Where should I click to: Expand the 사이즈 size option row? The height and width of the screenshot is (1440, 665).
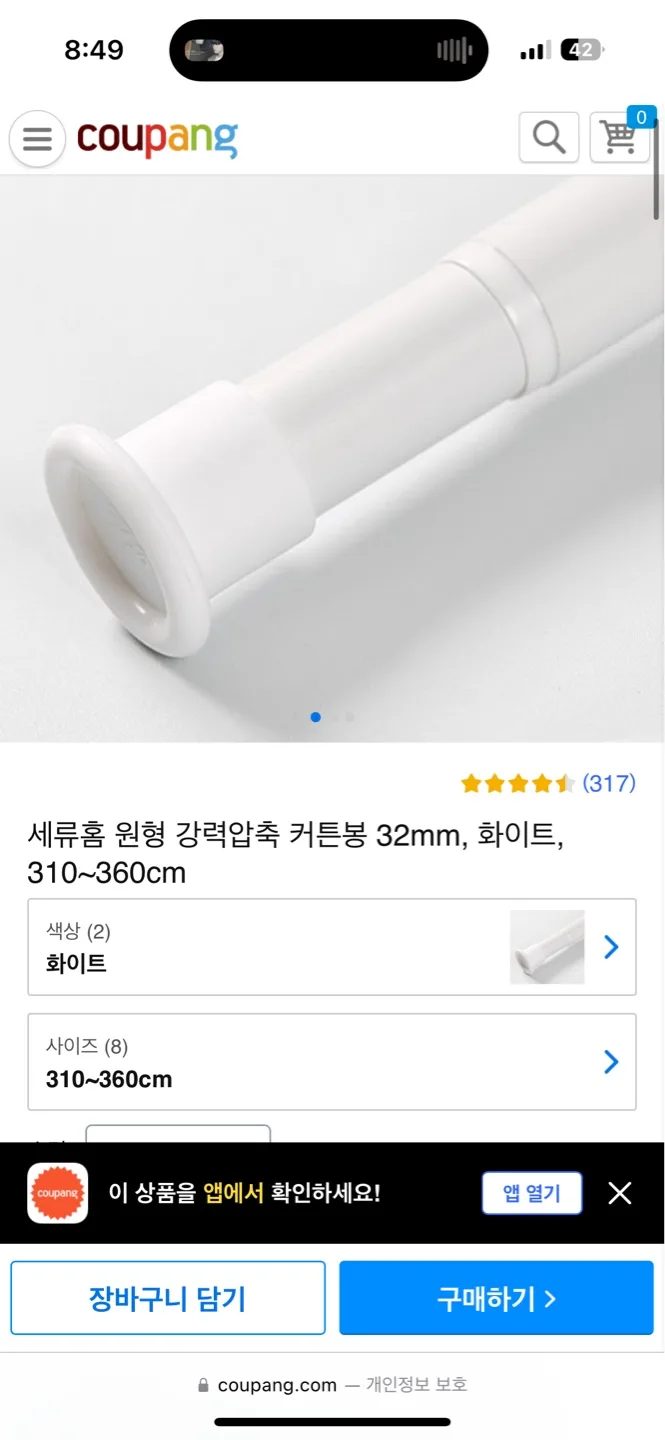pos(332,1062)
